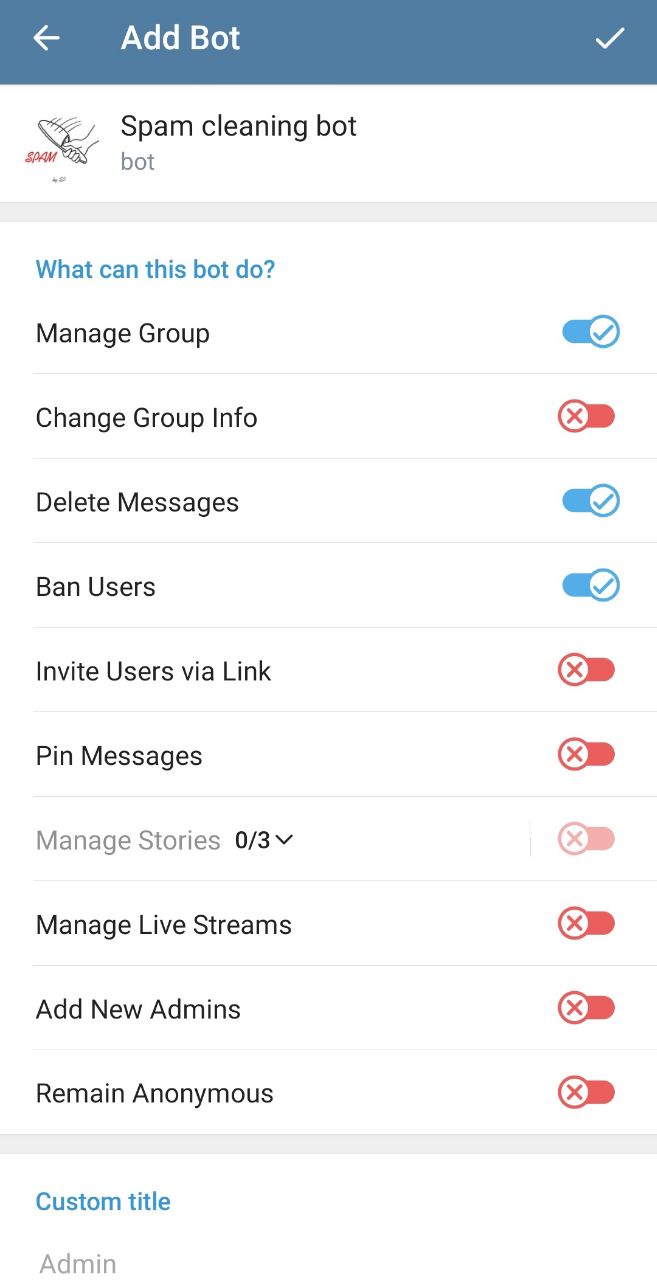The height and width of the screenshot is (1280, 657).
Task: Toggle the Manage Stories switch
Action: coord(586,839)
